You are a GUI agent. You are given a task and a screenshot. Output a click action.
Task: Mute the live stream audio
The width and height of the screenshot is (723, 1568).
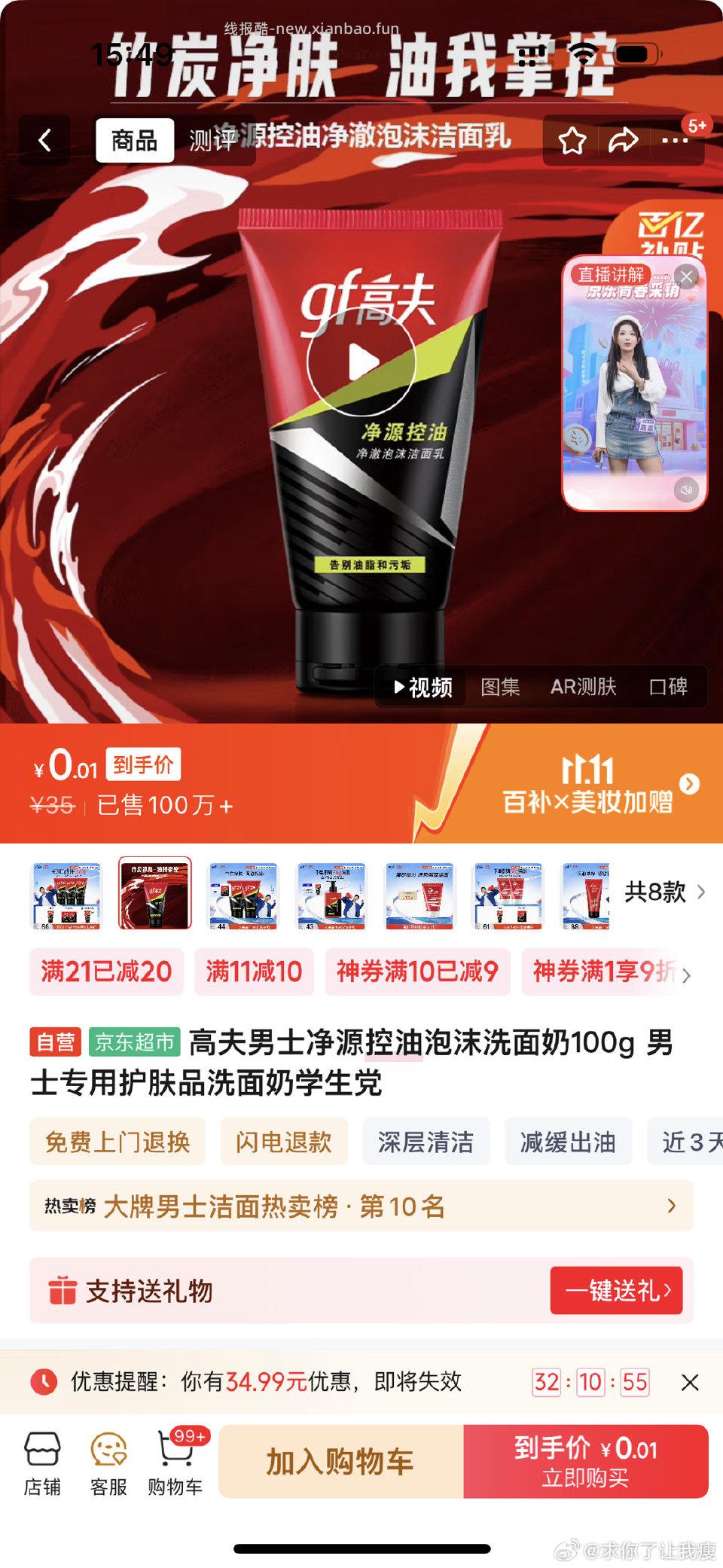point(687,490)
